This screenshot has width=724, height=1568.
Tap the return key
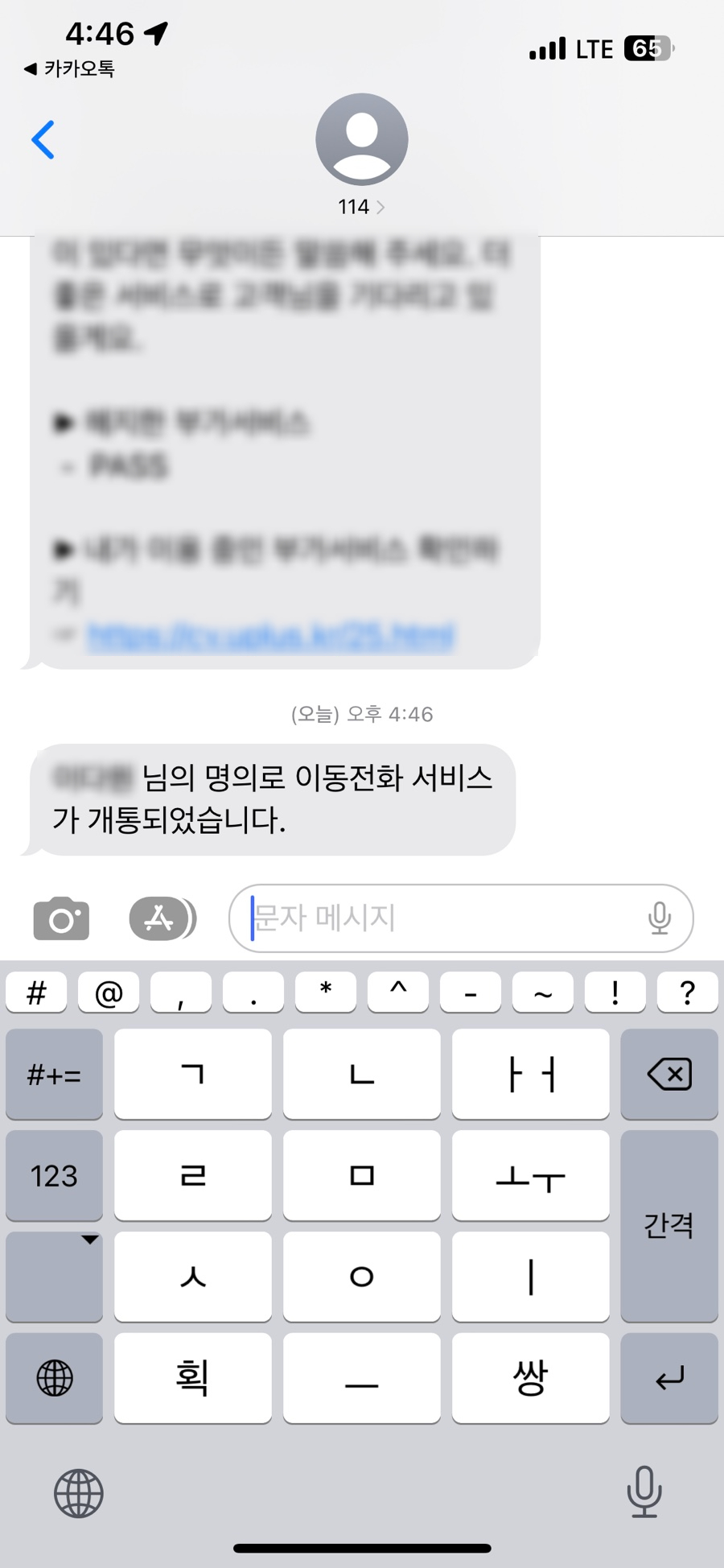click(x=669, y=1378)
